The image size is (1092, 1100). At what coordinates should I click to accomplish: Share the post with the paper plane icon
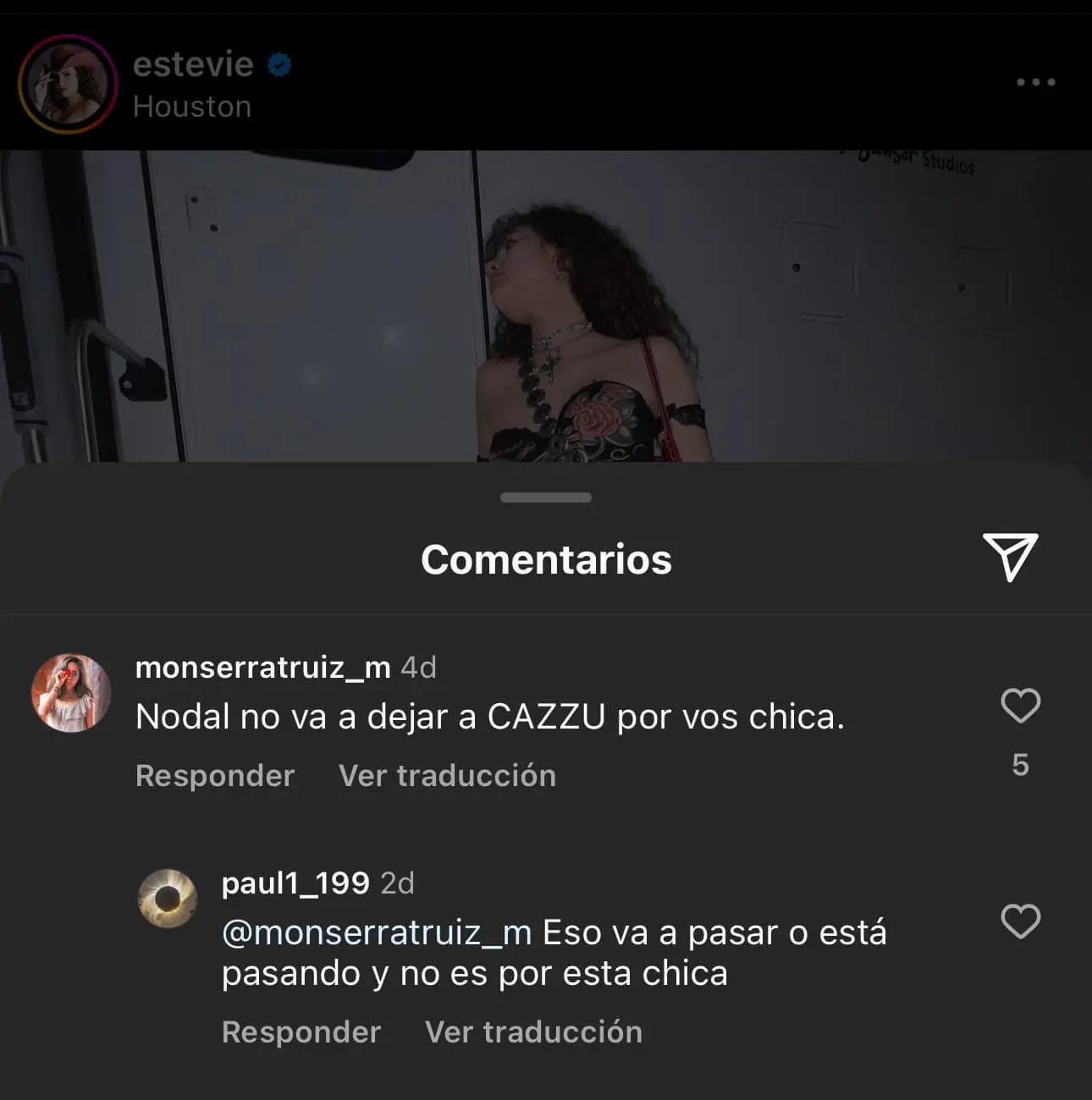click(1010, 557)
